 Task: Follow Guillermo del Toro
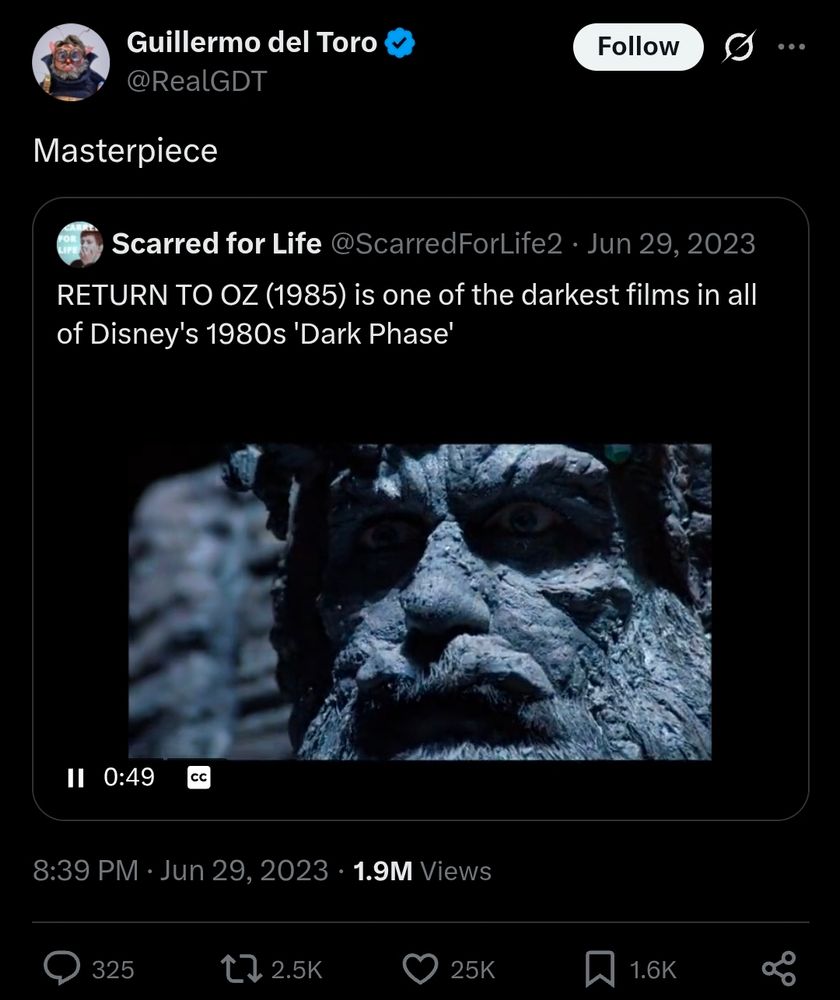[x=638, y=47]
